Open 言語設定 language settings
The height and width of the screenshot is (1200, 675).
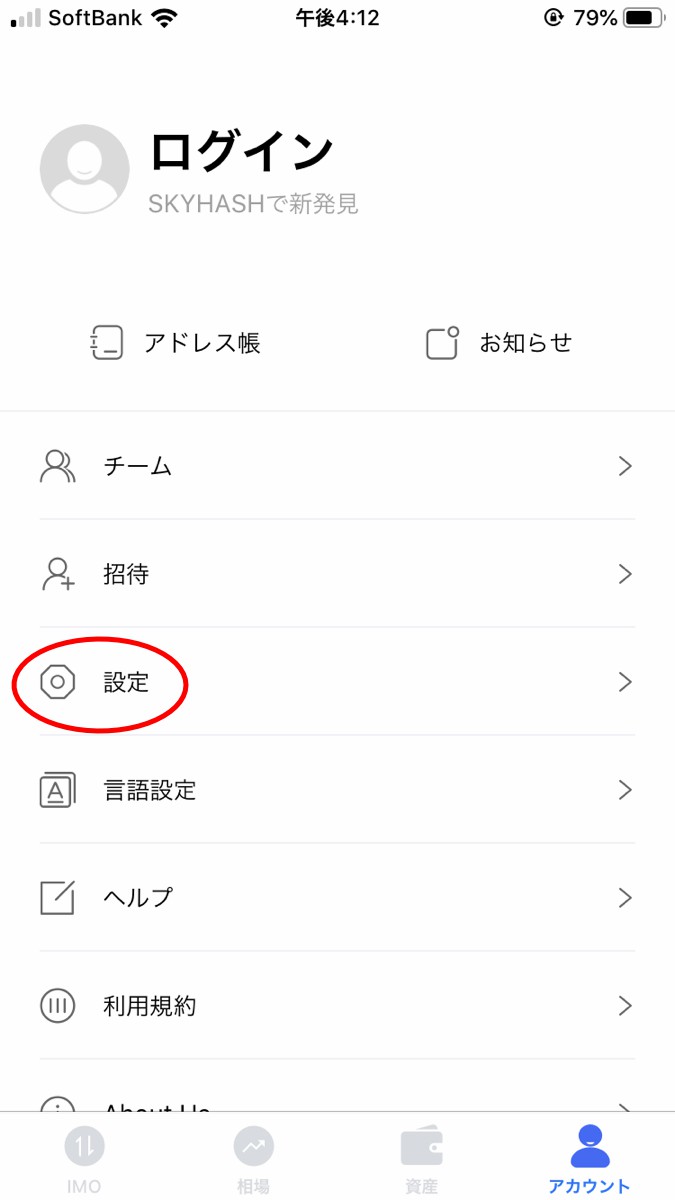pyautogui.click(x=337, y=790)
